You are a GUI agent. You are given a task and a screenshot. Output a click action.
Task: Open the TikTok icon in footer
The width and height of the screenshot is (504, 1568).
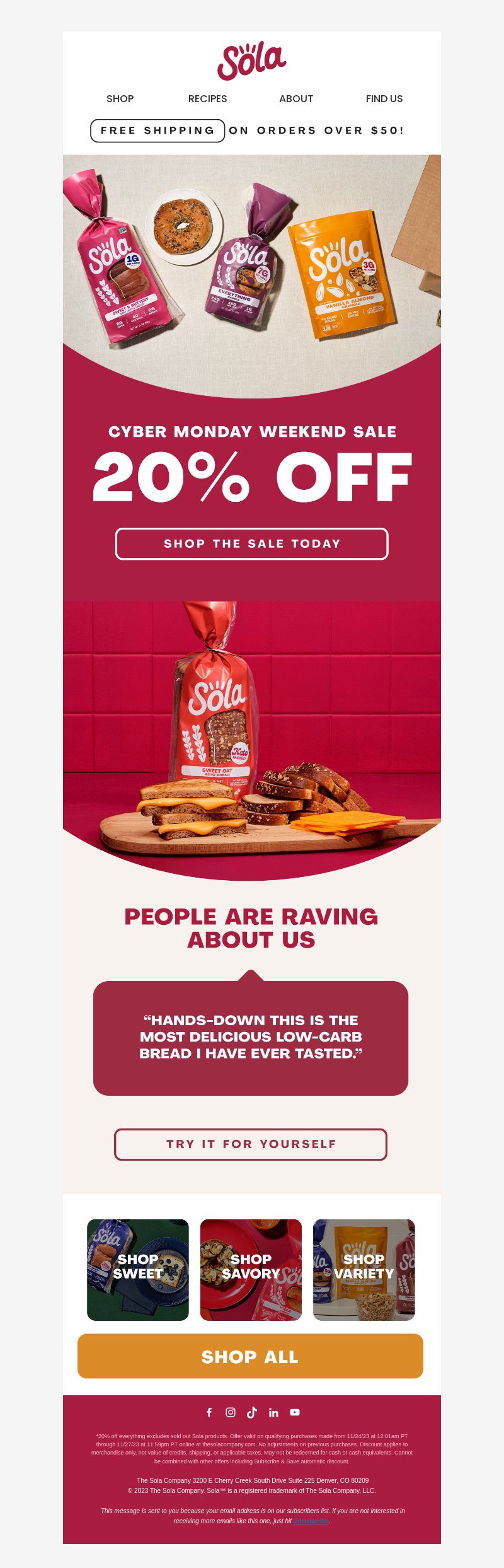tap(252, 1412)
